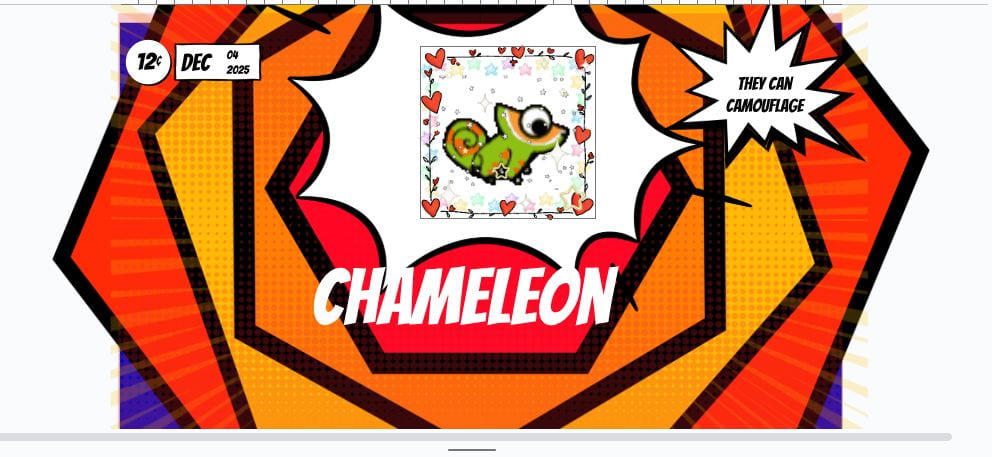992x457 pixels.
Task: Select the DEC 04 2025 date box
Action: 217,62
